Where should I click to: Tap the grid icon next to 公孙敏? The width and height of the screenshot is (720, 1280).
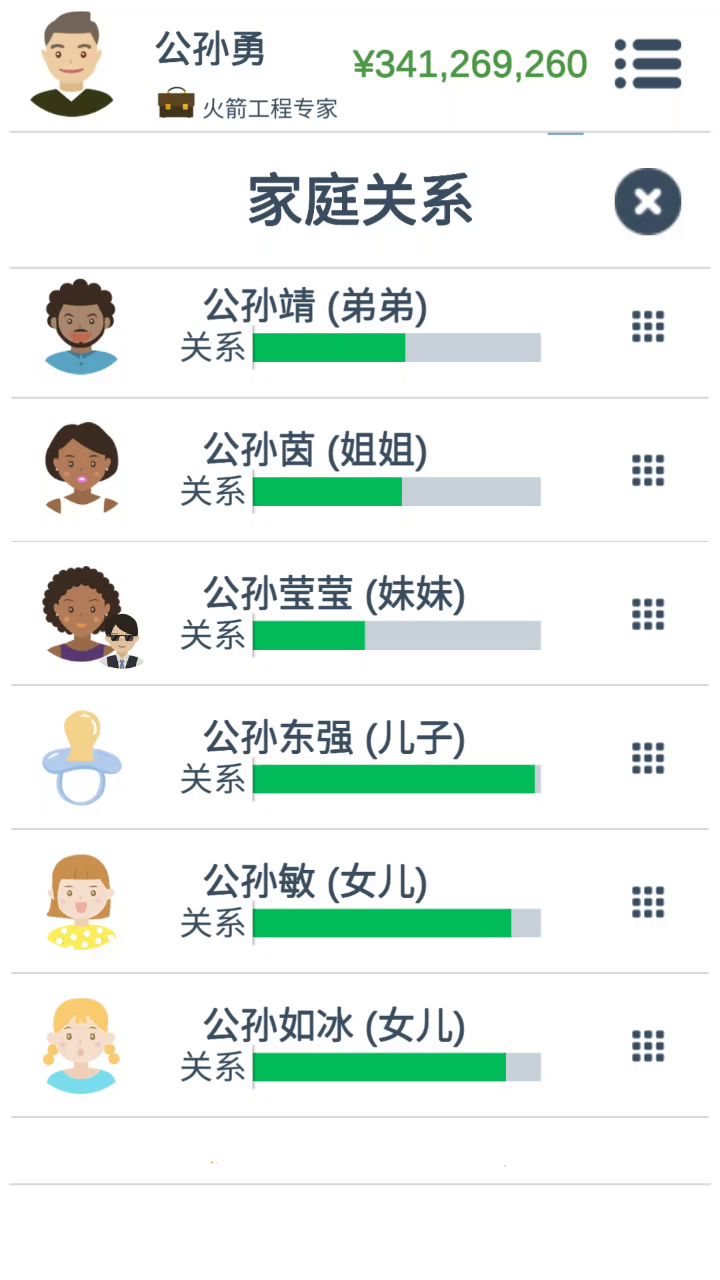[648, 902]
